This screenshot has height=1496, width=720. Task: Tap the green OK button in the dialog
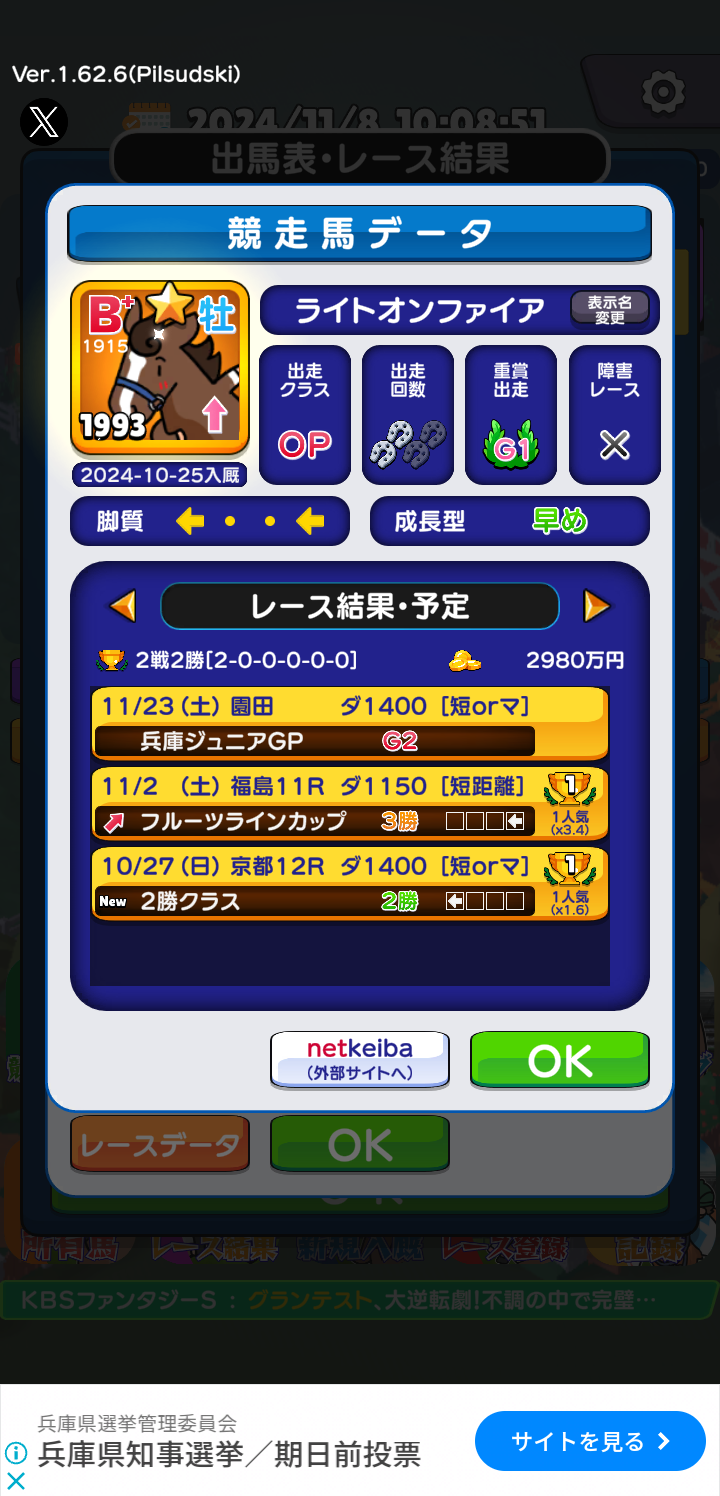point(560,1060)
